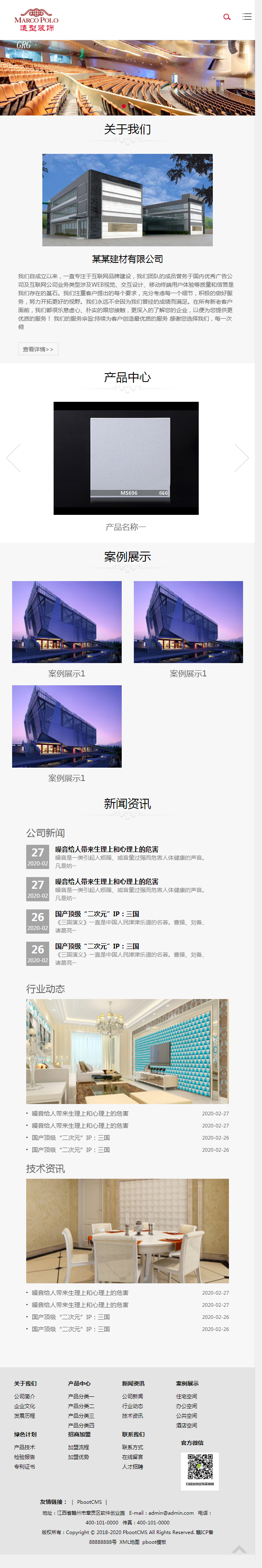Open the search icon in the header
The image size is (262, 1568).
click(x=227, y=17)
